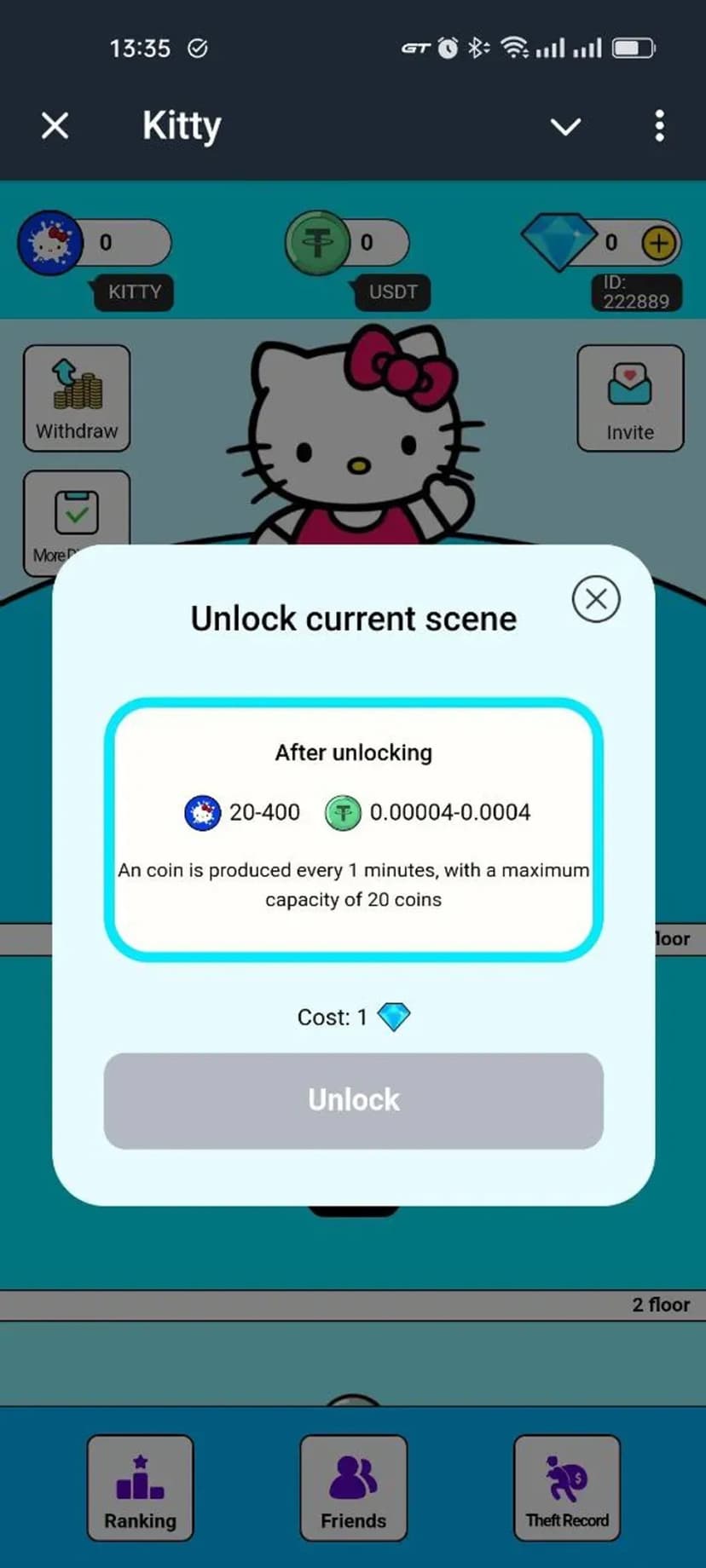Expand the dropdown chevron in header
The image size is (706, 1568).
(x=565, y=127)
